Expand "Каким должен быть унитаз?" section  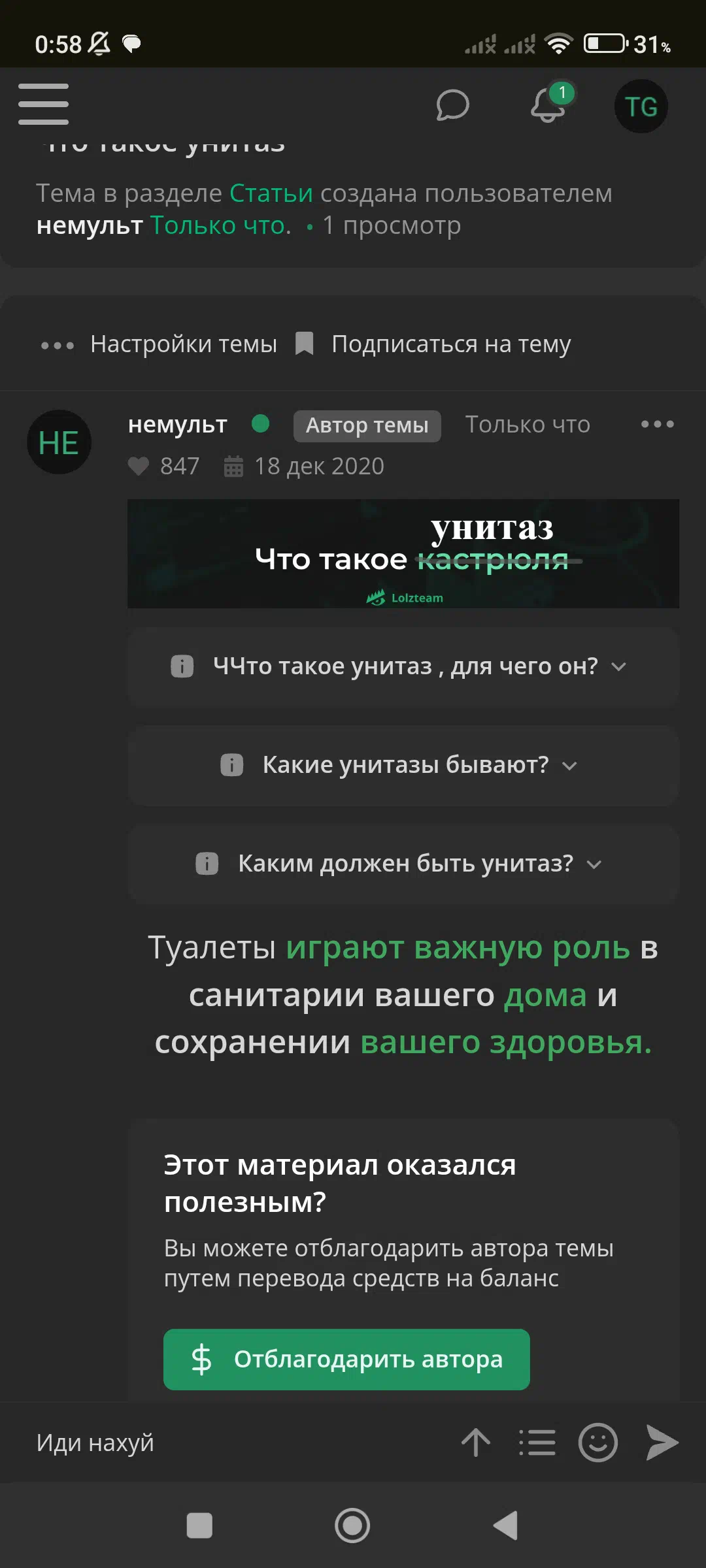(x=403, y=864)
